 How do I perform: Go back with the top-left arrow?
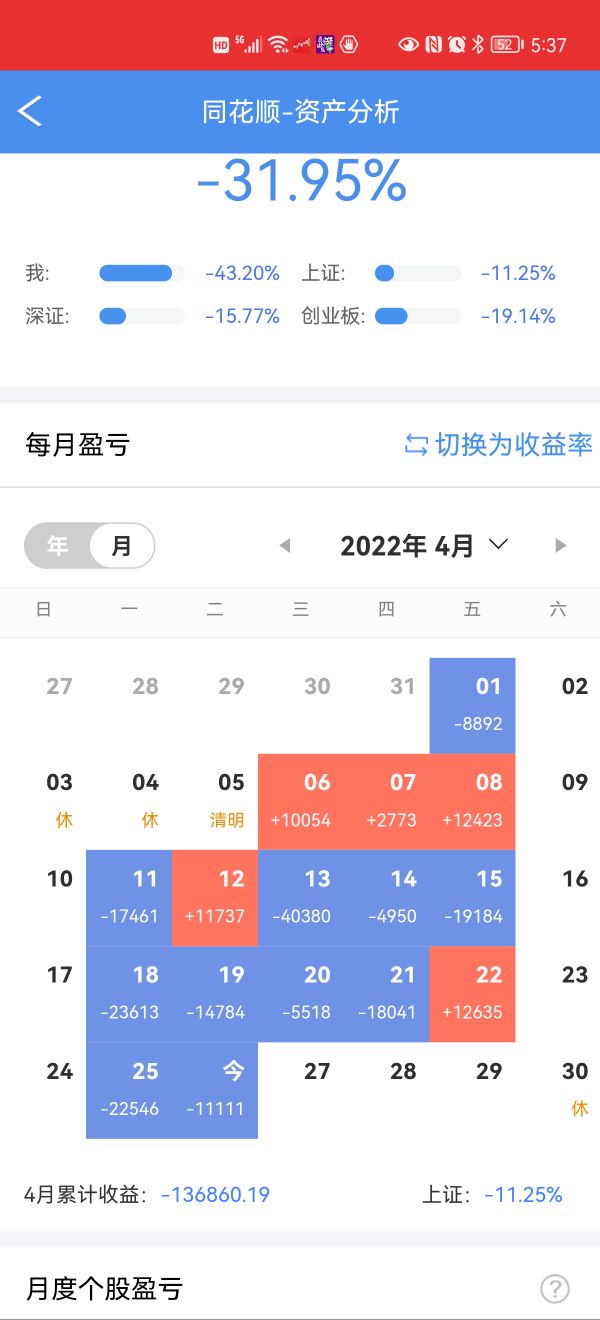[x=30, y=111]
